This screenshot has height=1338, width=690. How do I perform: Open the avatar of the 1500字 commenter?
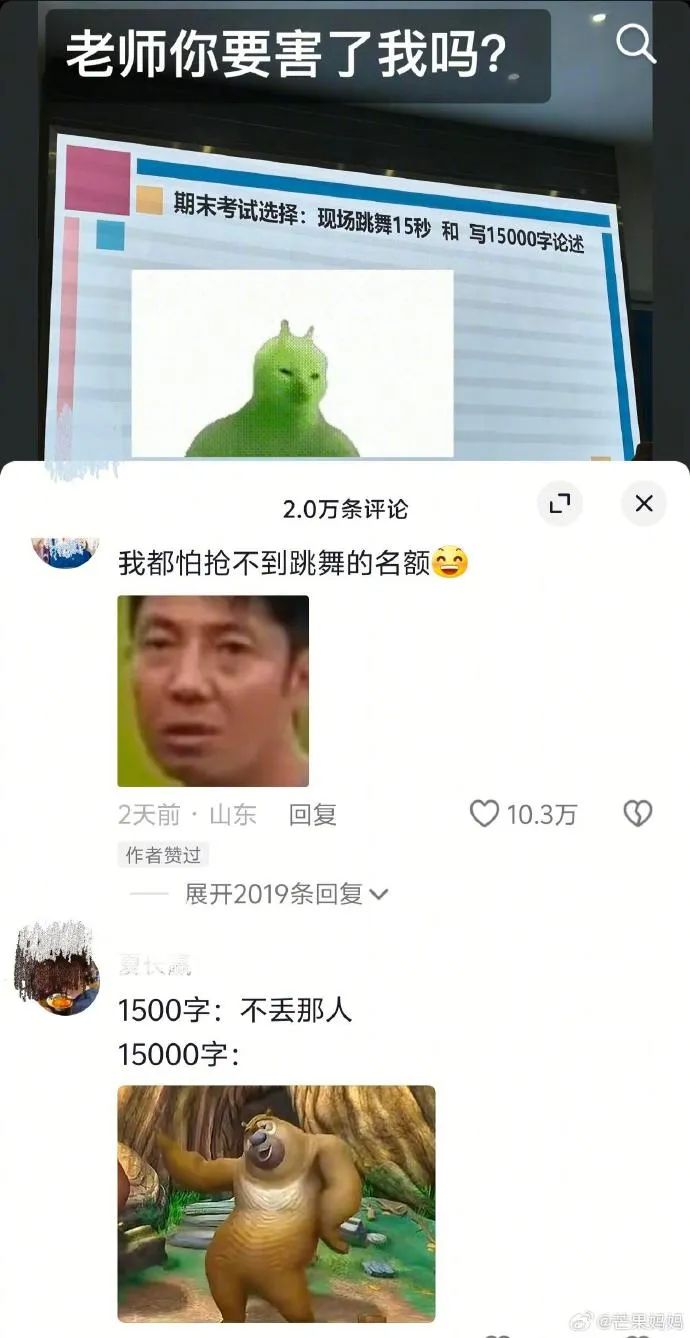pyautogui.click(x=57, y=969)
